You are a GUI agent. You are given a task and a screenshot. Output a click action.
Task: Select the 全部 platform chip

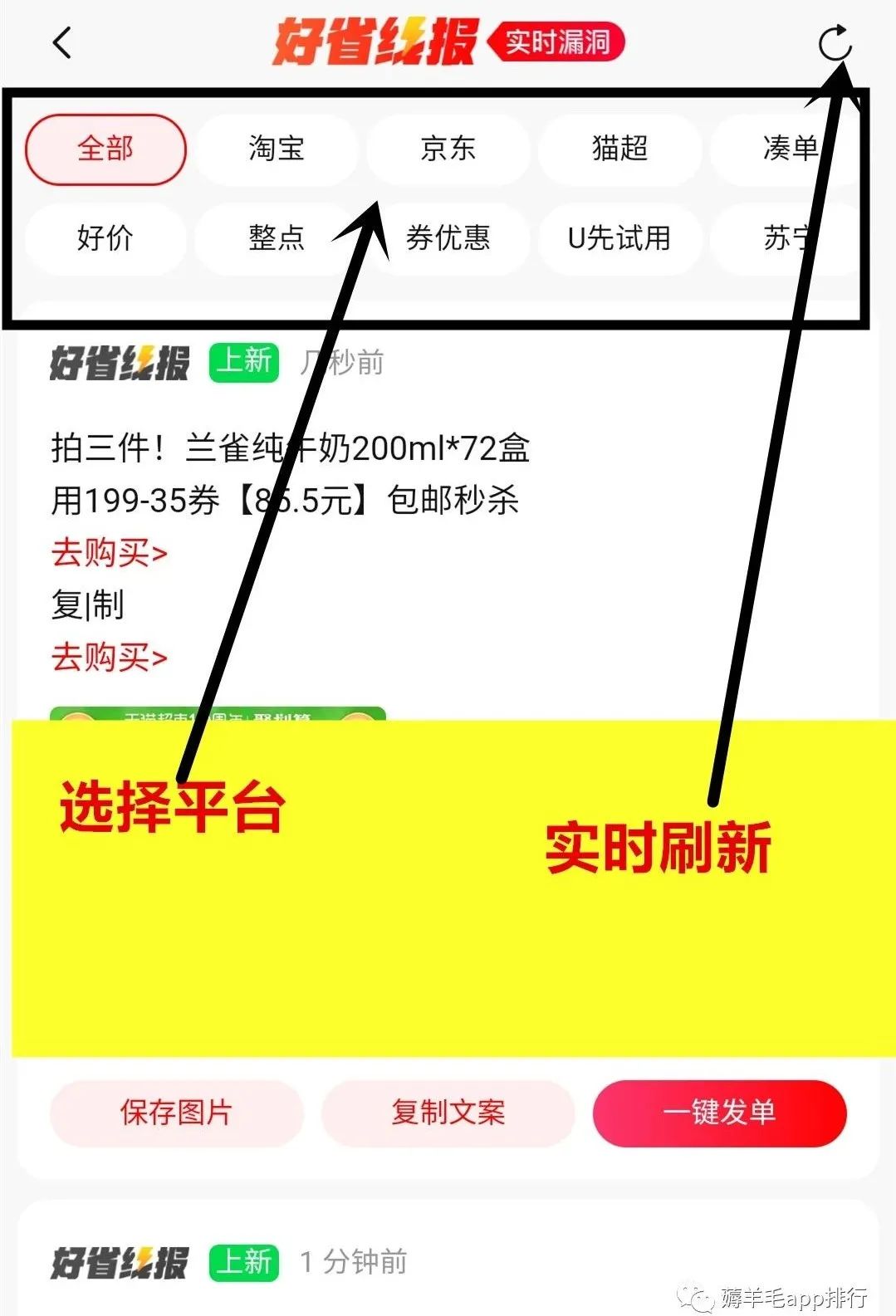(105, 149)
